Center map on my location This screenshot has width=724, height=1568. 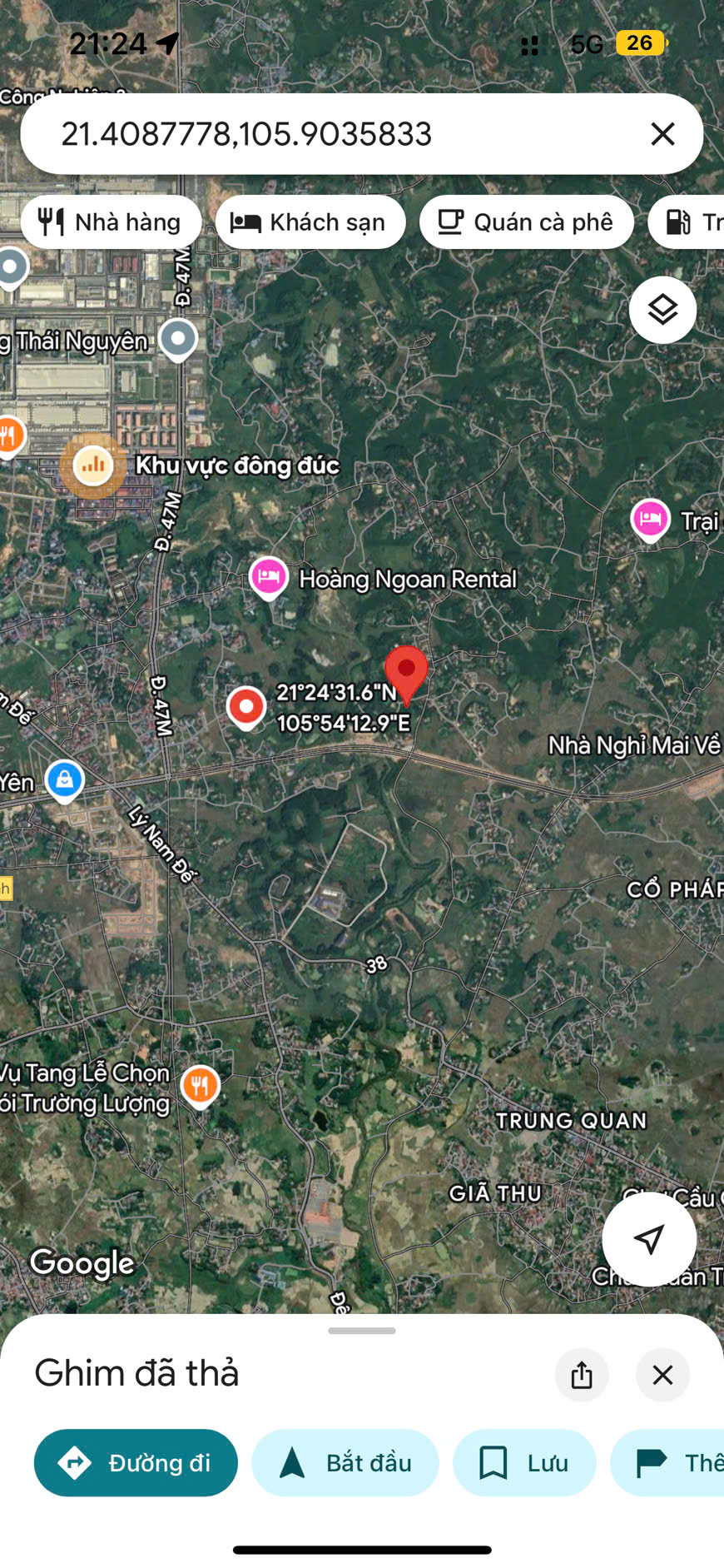pos(649,1239)
